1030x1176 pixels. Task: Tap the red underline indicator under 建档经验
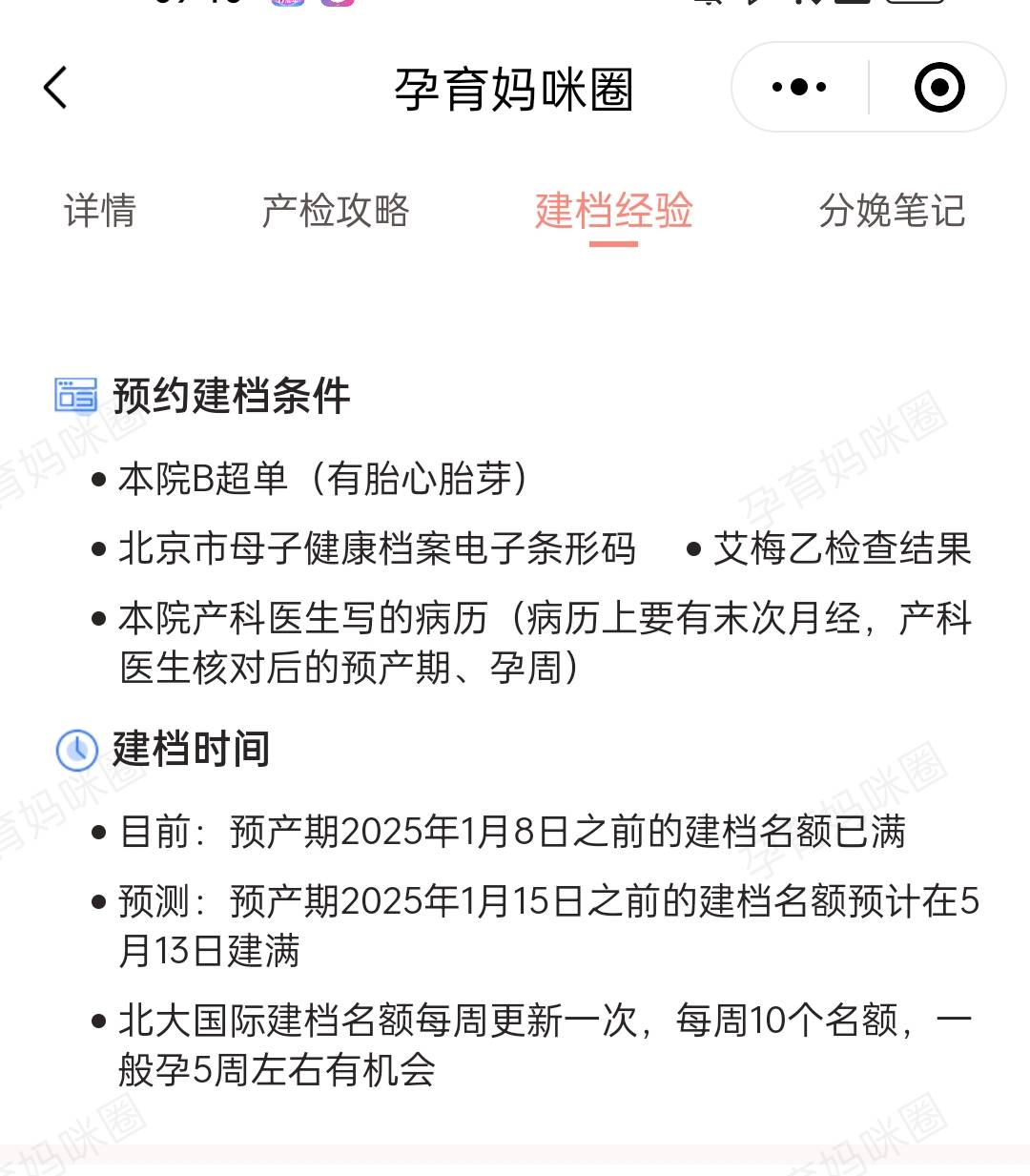[614, 244]
